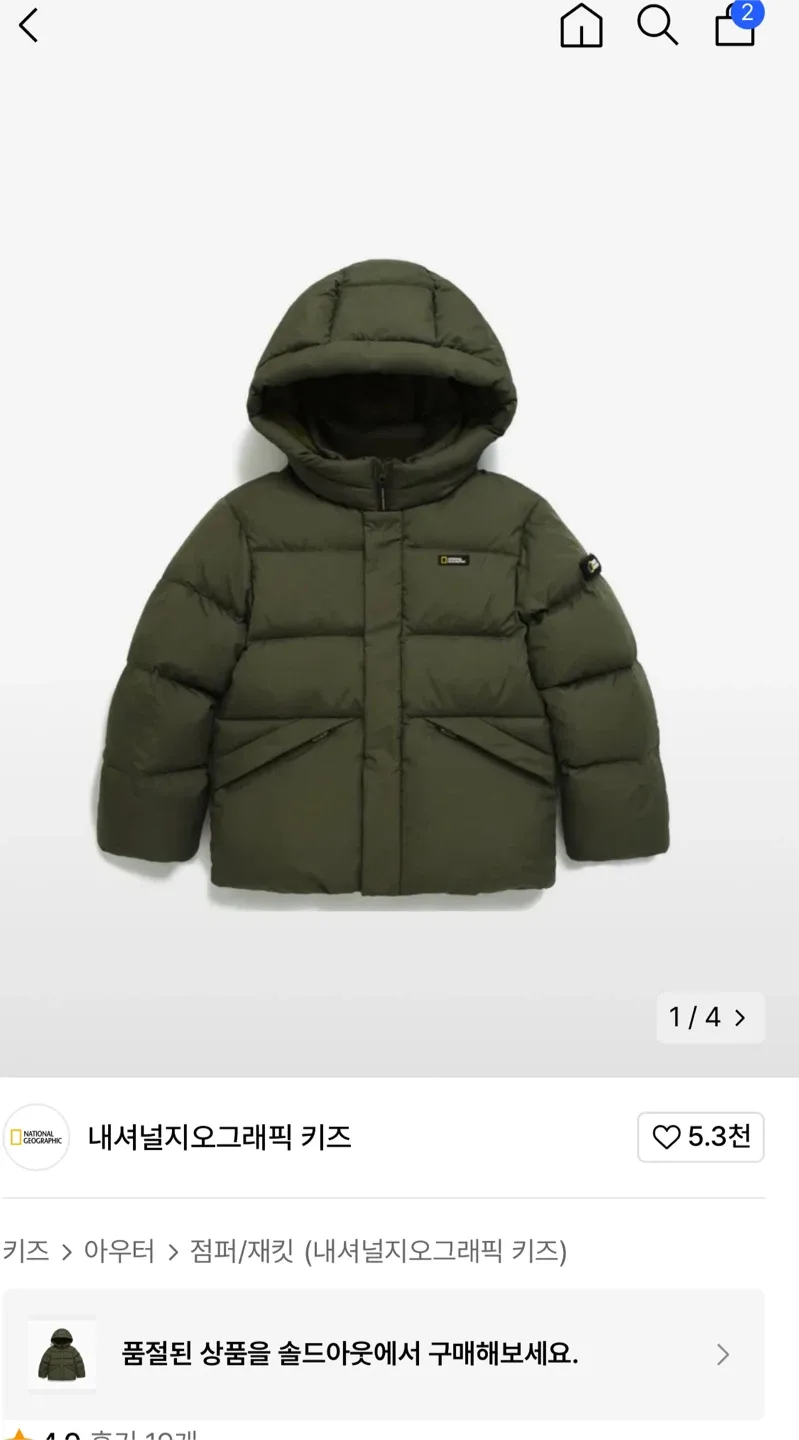Go back using the top-left arrow
Viewport: 799px width, 1440px height.
[x=28, y=26]
